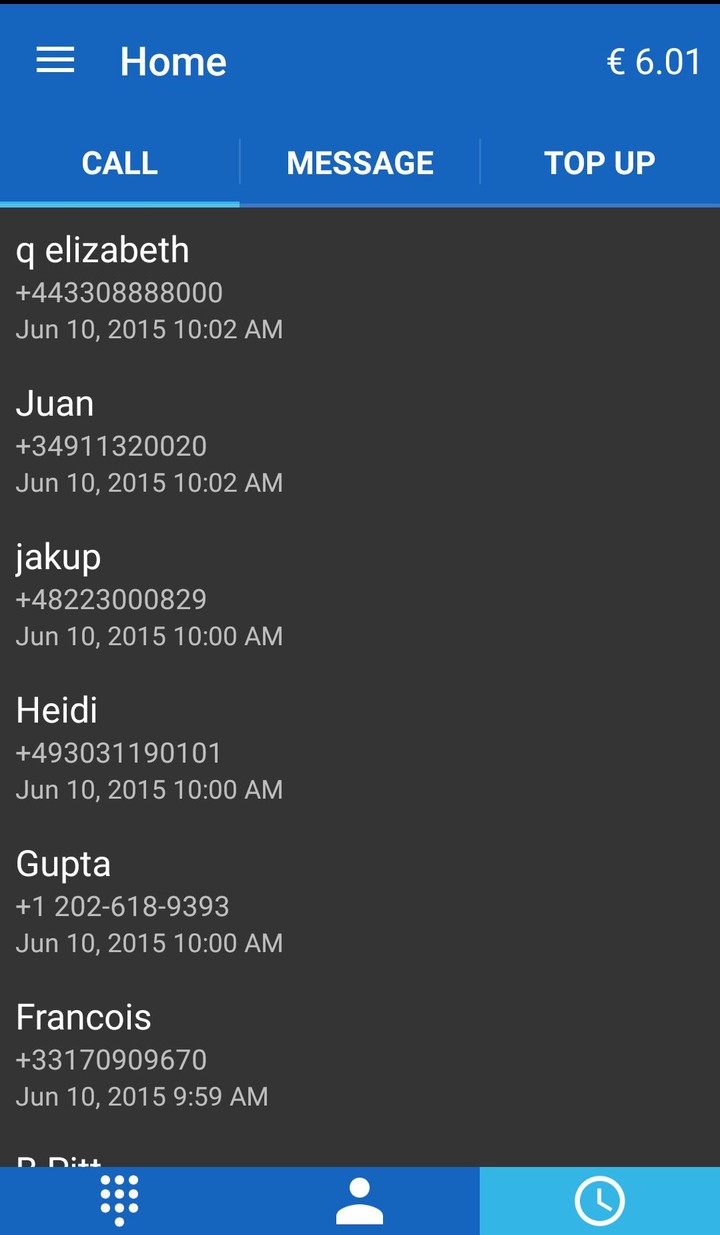Open the hamburger drawer menu

click(x=55, y=61)
